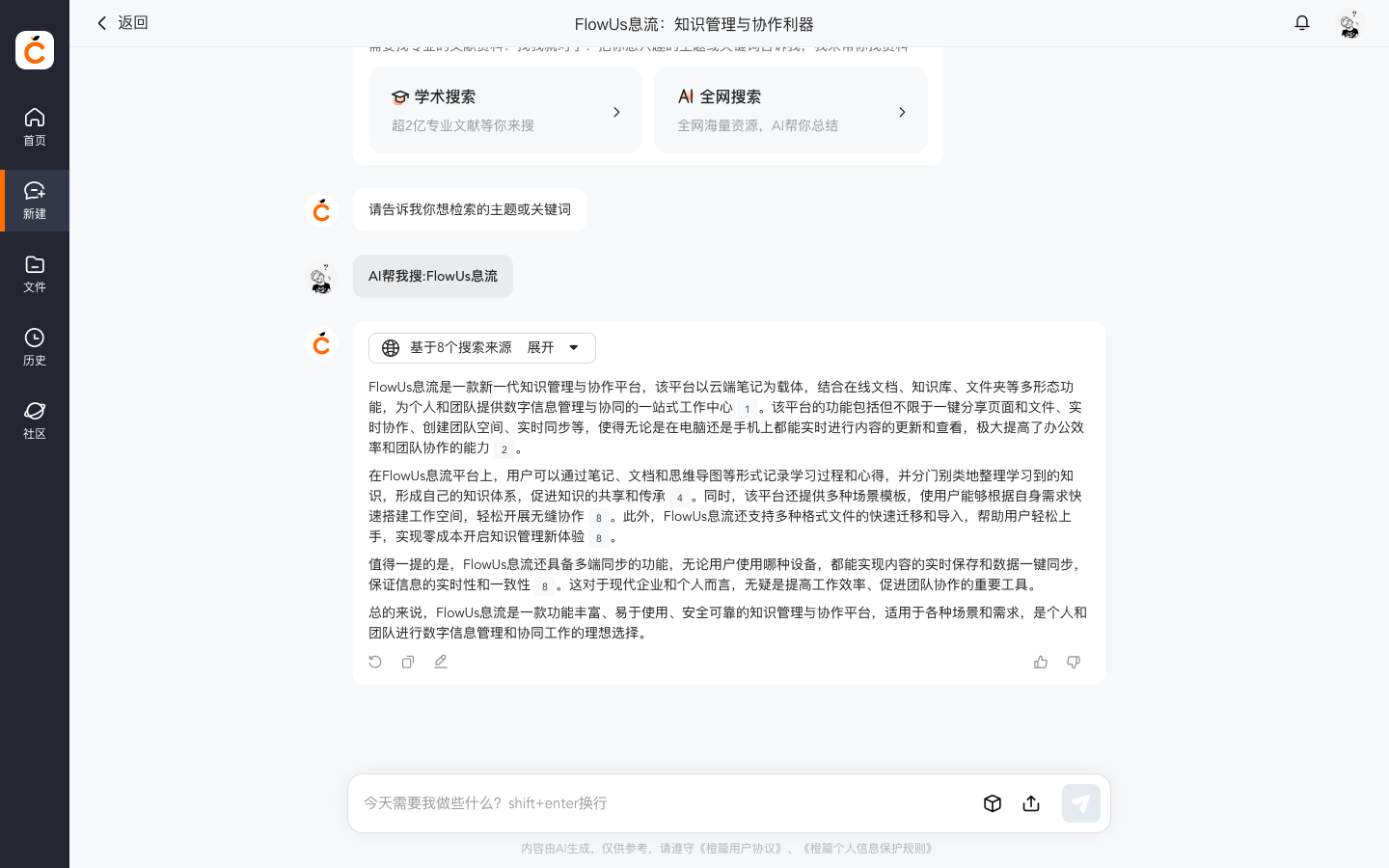Switch to the 社区 tab
Screen dimensions: 1389x868
(x=35, y=420)
